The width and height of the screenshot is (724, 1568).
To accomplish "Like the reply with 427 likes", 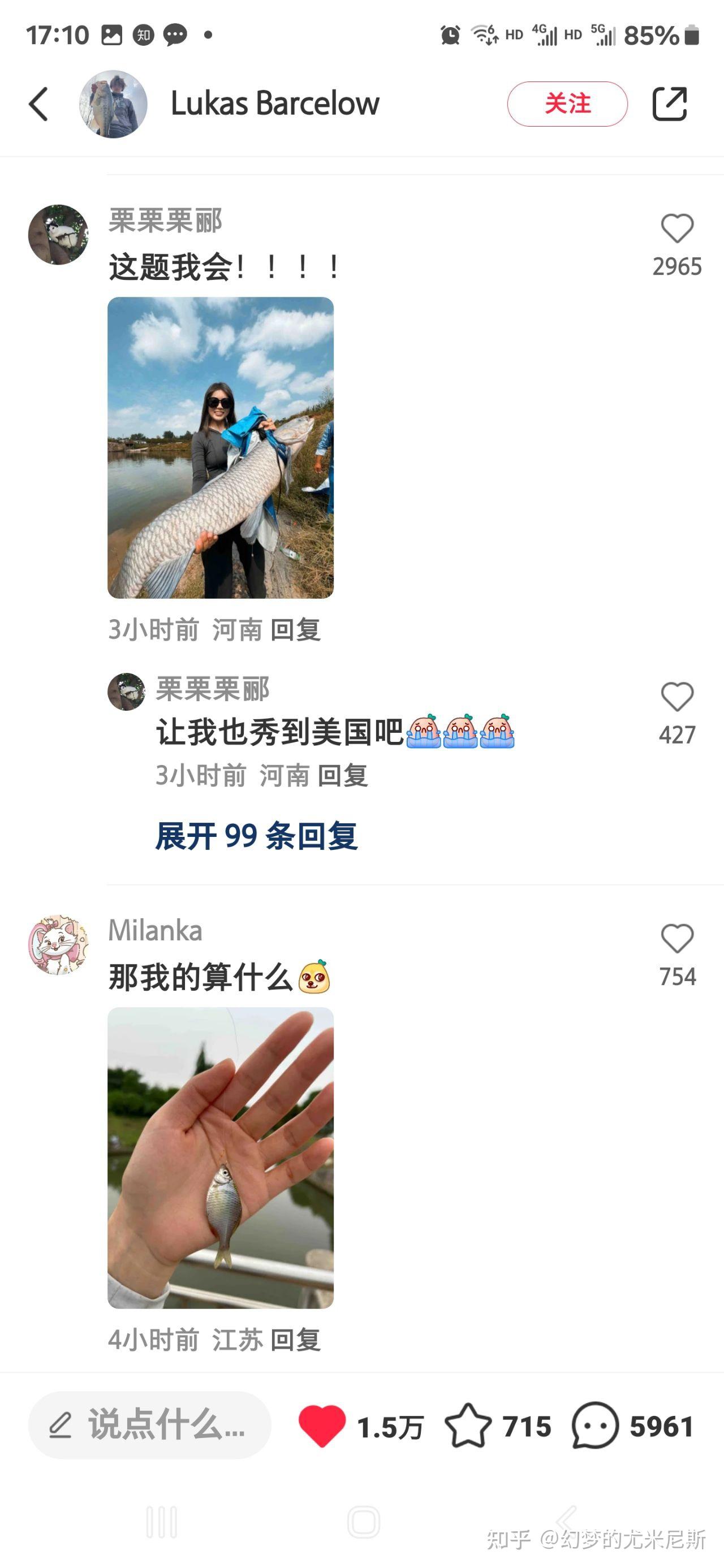I will pyautogui.click(x=676, y=698).
